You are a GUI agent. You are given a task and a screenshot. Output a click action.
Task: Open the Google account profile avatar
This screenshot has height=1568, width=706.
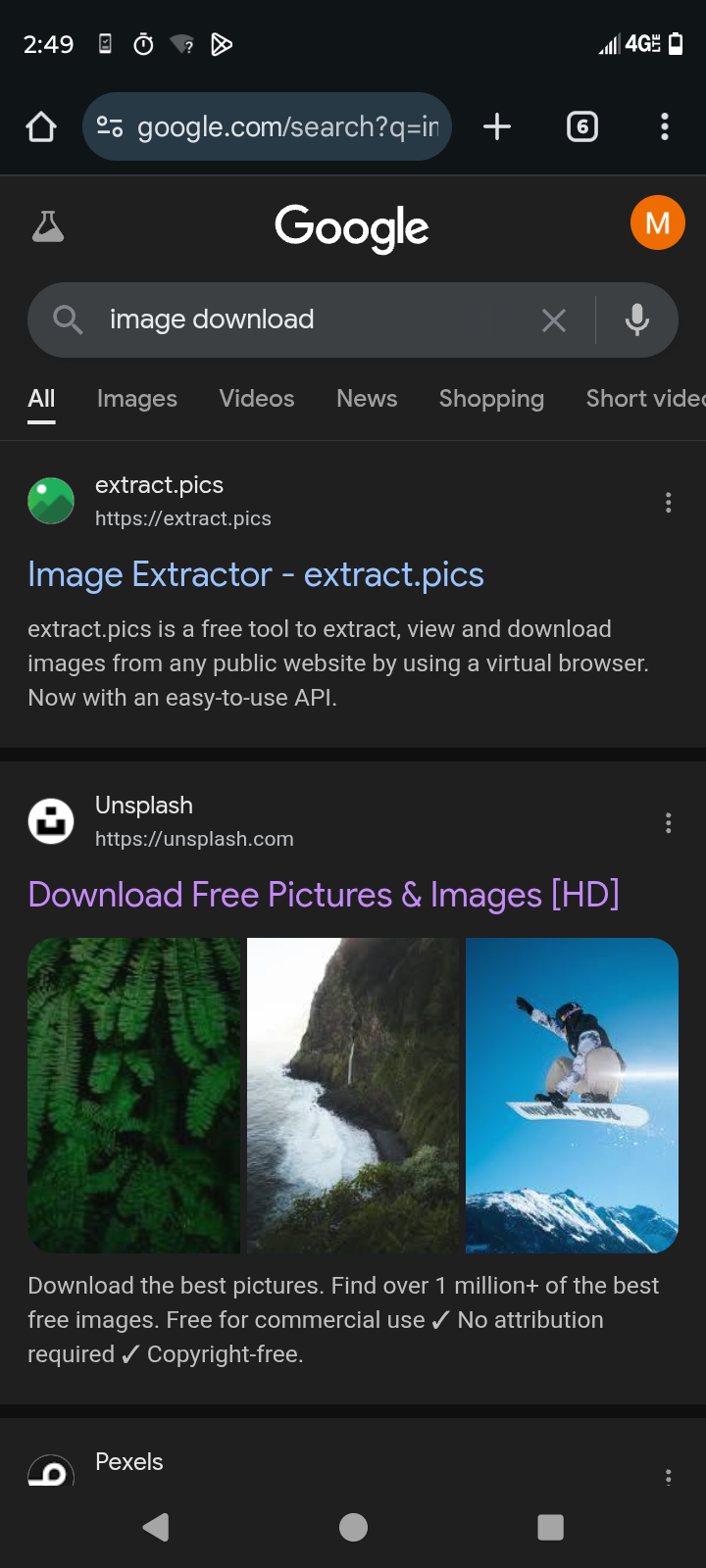click(657, 222)
